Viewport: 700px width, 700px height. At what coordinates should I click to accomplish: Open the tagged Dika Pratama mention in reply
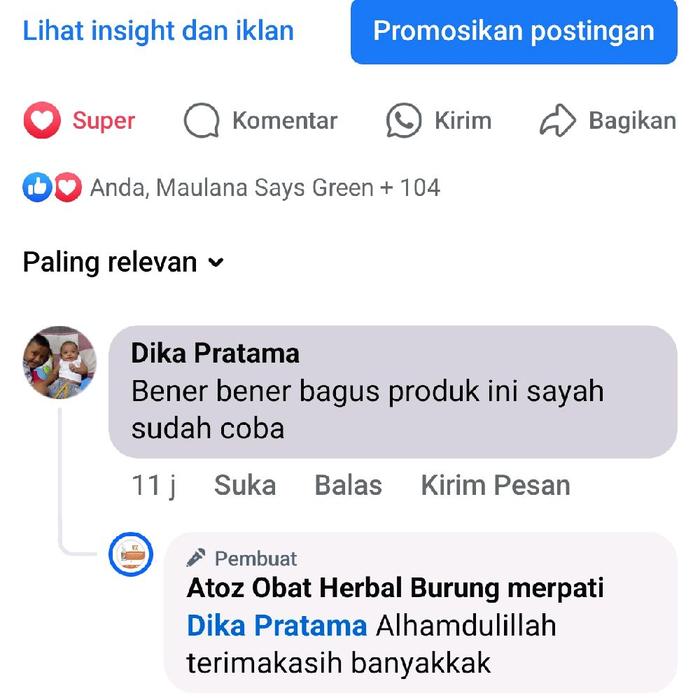pos(277,627)
